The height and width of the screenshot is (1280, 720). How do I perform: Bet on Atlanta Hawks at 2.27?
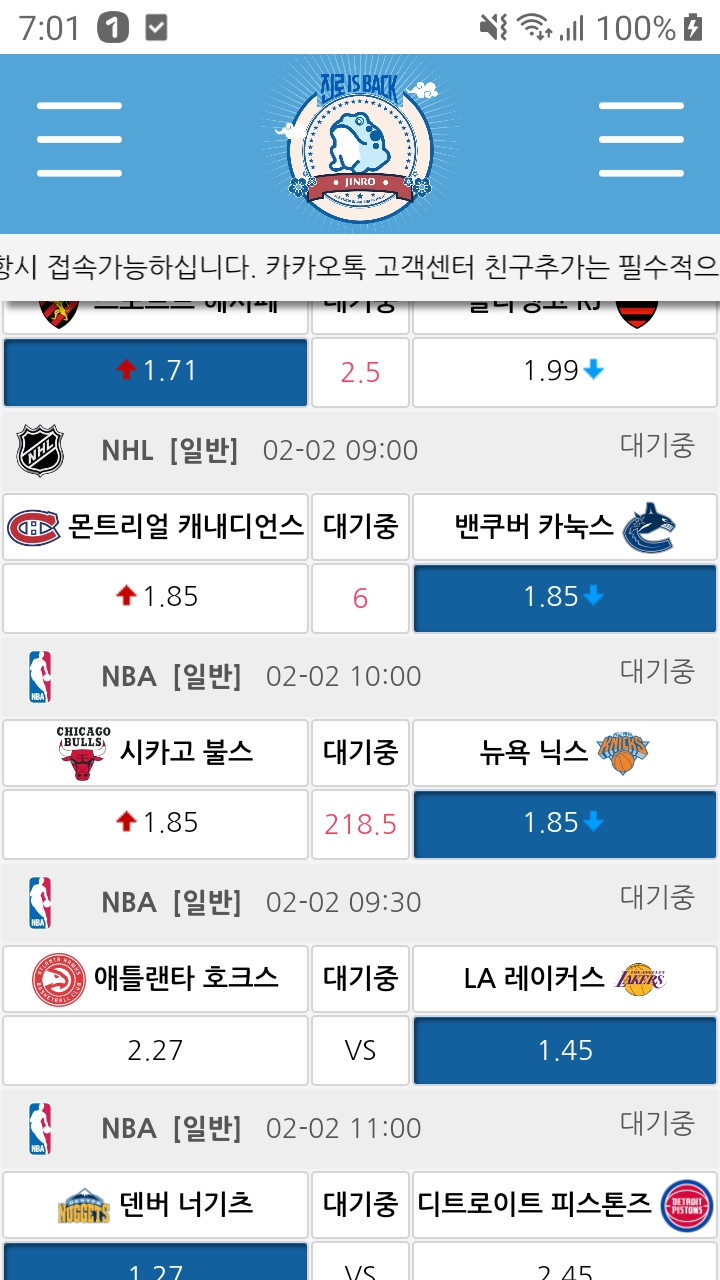tap(155, 1051)
